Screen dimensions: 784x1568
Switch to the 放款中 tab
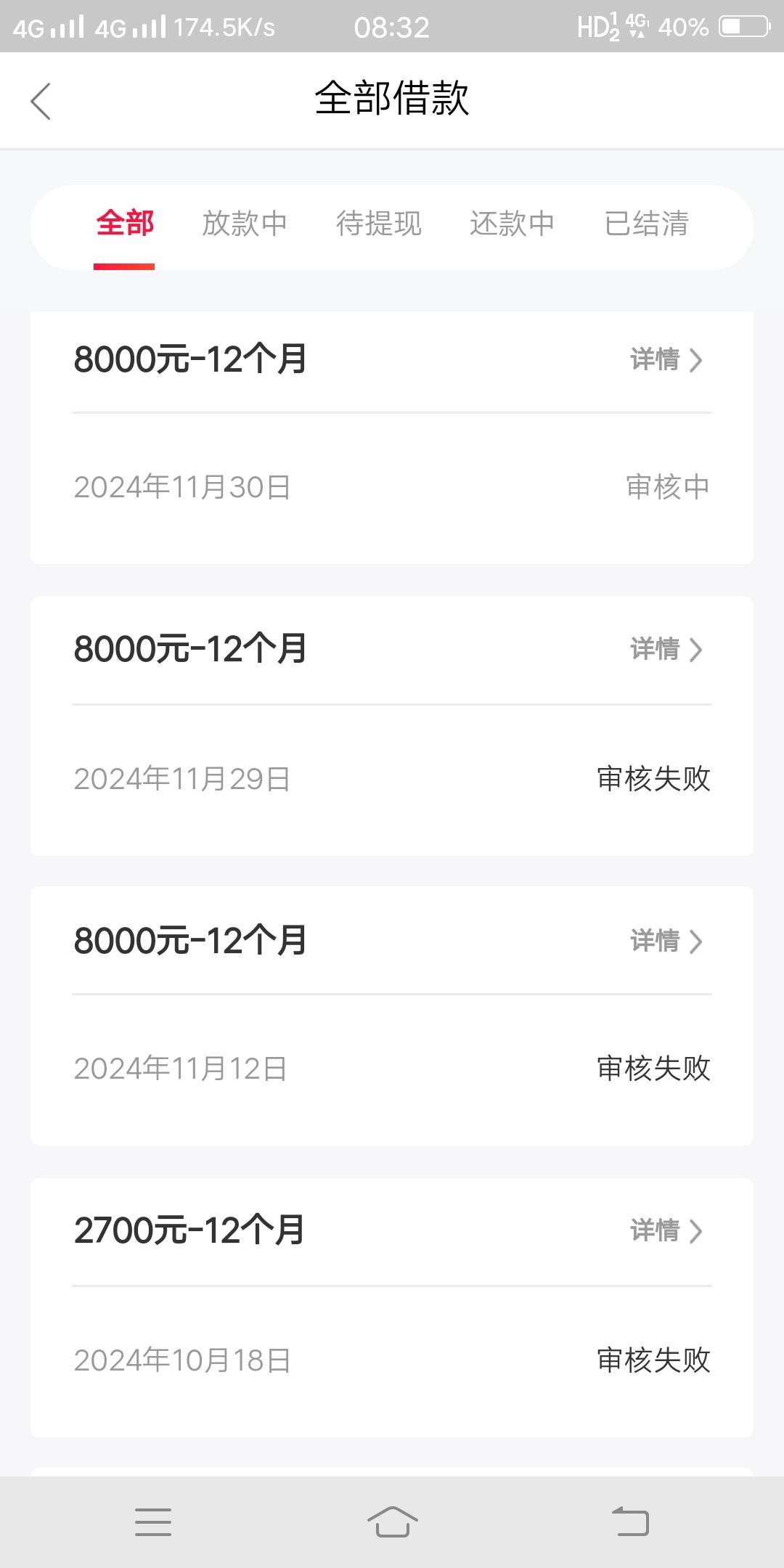click(245, 224)
